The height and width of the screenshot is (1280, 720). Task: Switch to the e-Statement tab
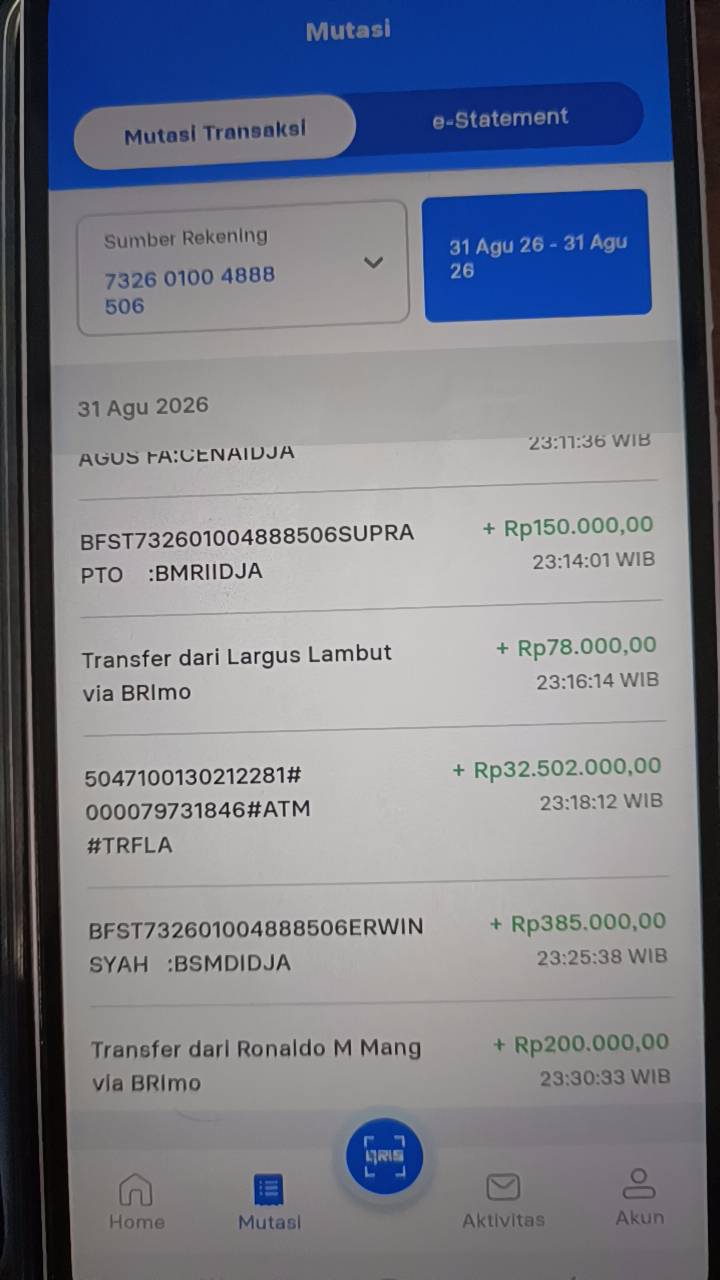point(500,117)
